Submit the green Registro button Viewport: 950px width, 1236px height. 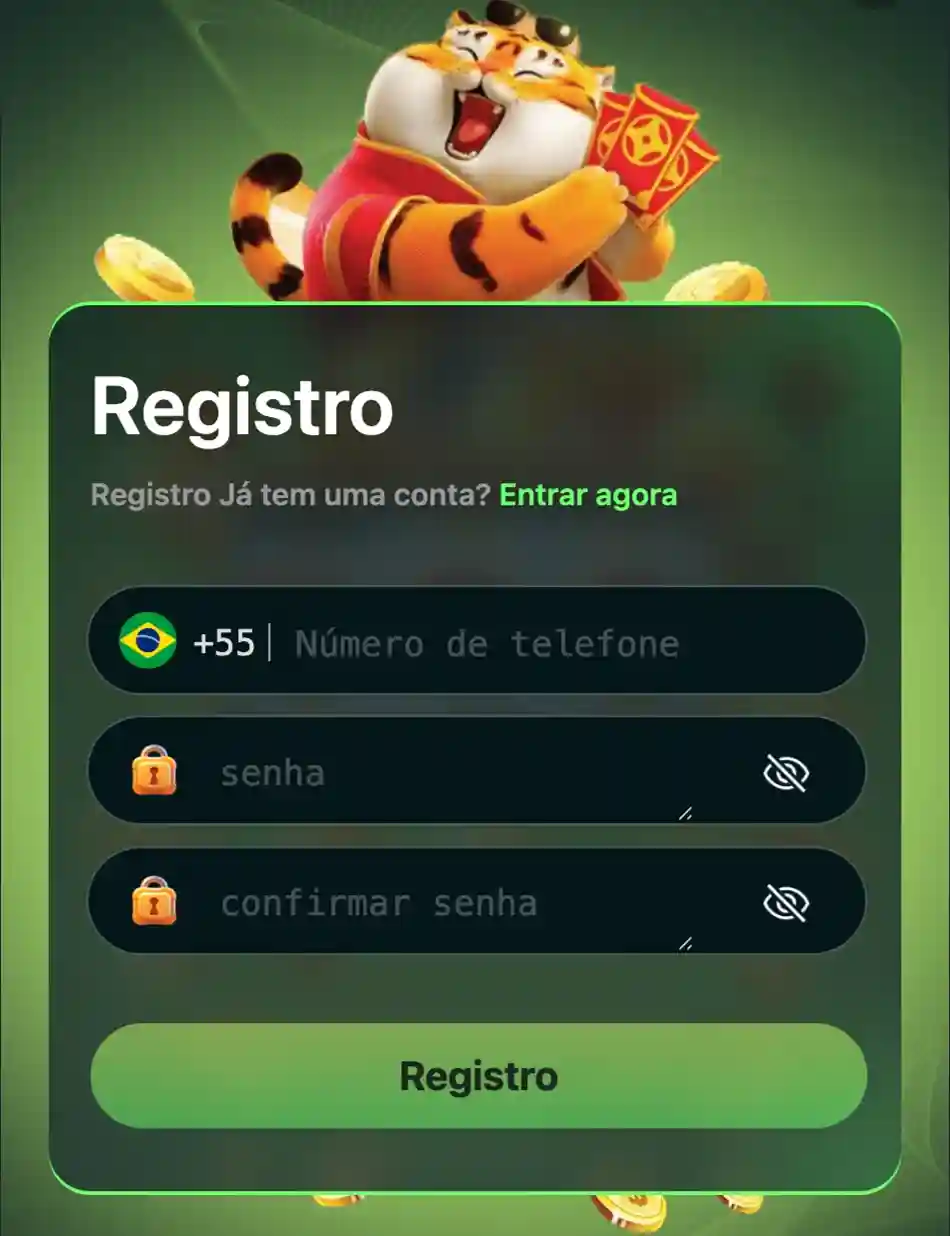478,1076
